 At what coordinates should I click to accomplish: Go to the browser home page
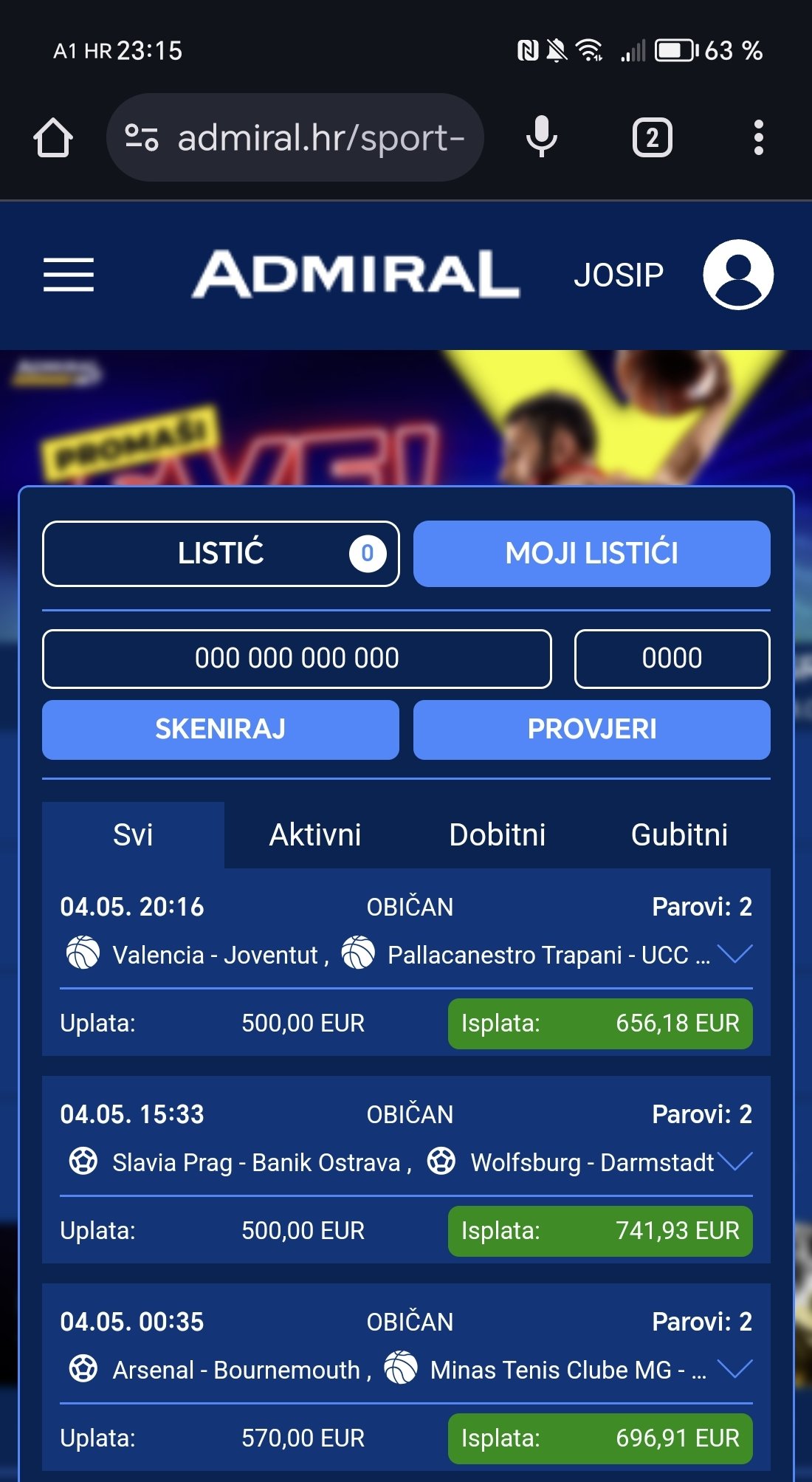pos(53,138)
